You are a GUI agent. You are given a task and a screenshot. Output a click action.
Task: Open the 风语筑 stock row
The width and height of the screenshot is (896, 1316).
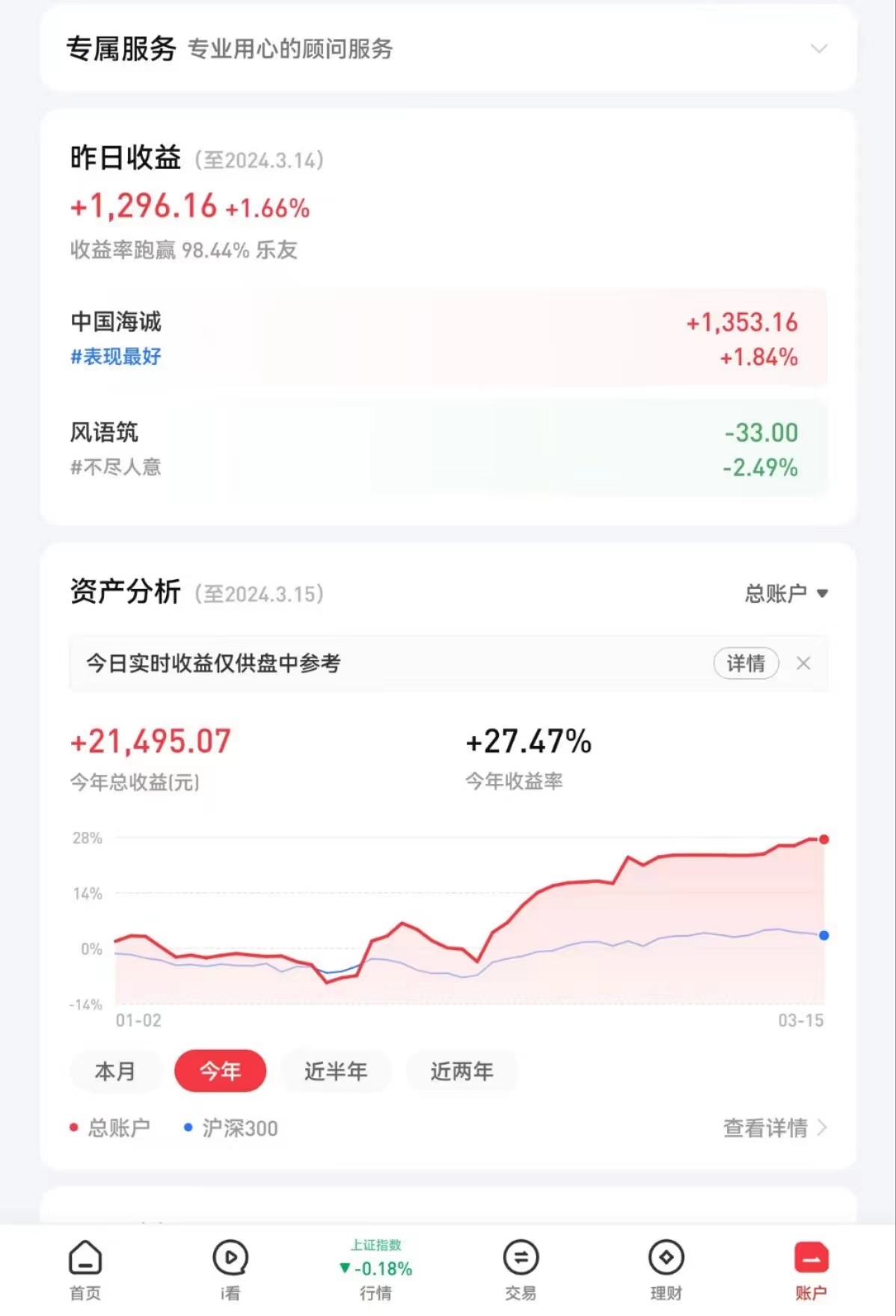[448, 449]
